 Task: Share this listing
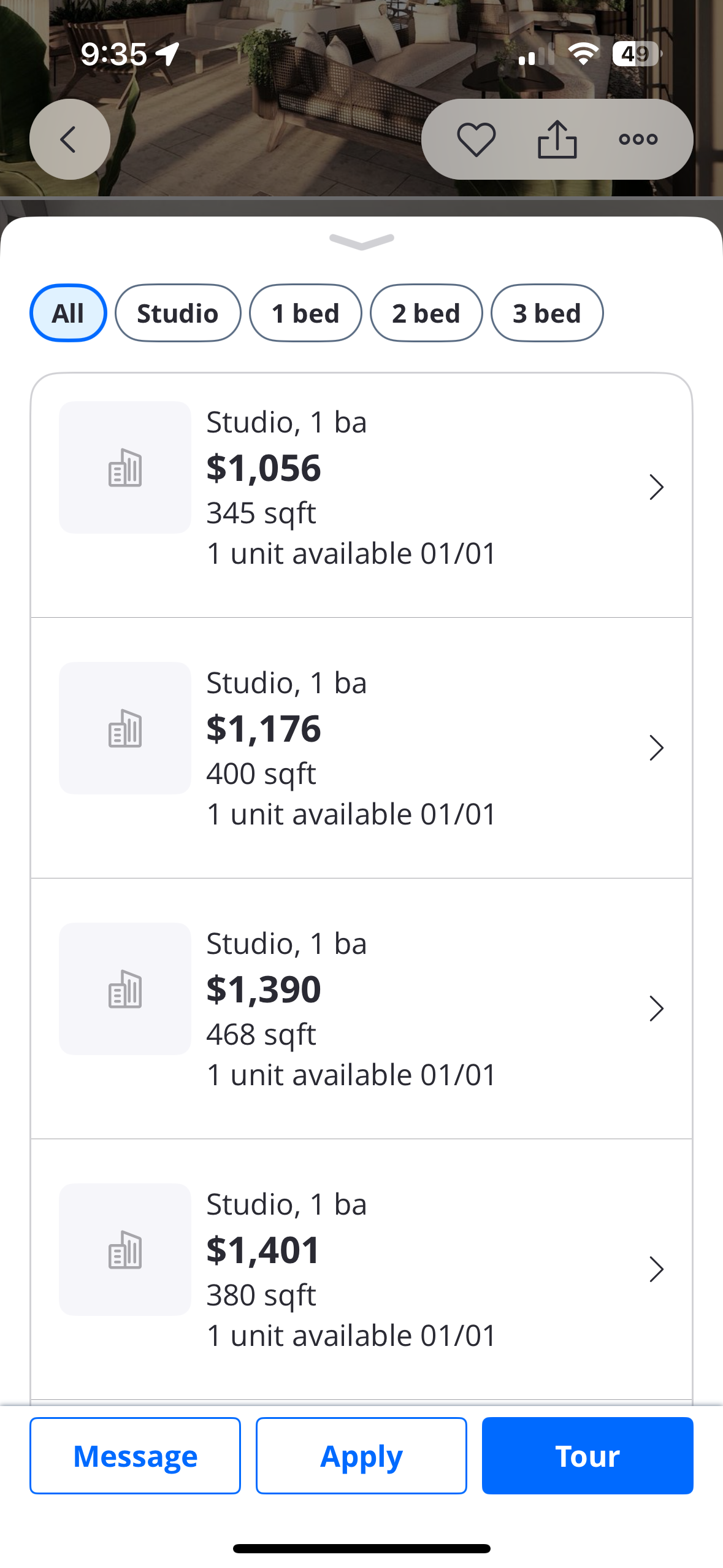click(x=557, y=139)
